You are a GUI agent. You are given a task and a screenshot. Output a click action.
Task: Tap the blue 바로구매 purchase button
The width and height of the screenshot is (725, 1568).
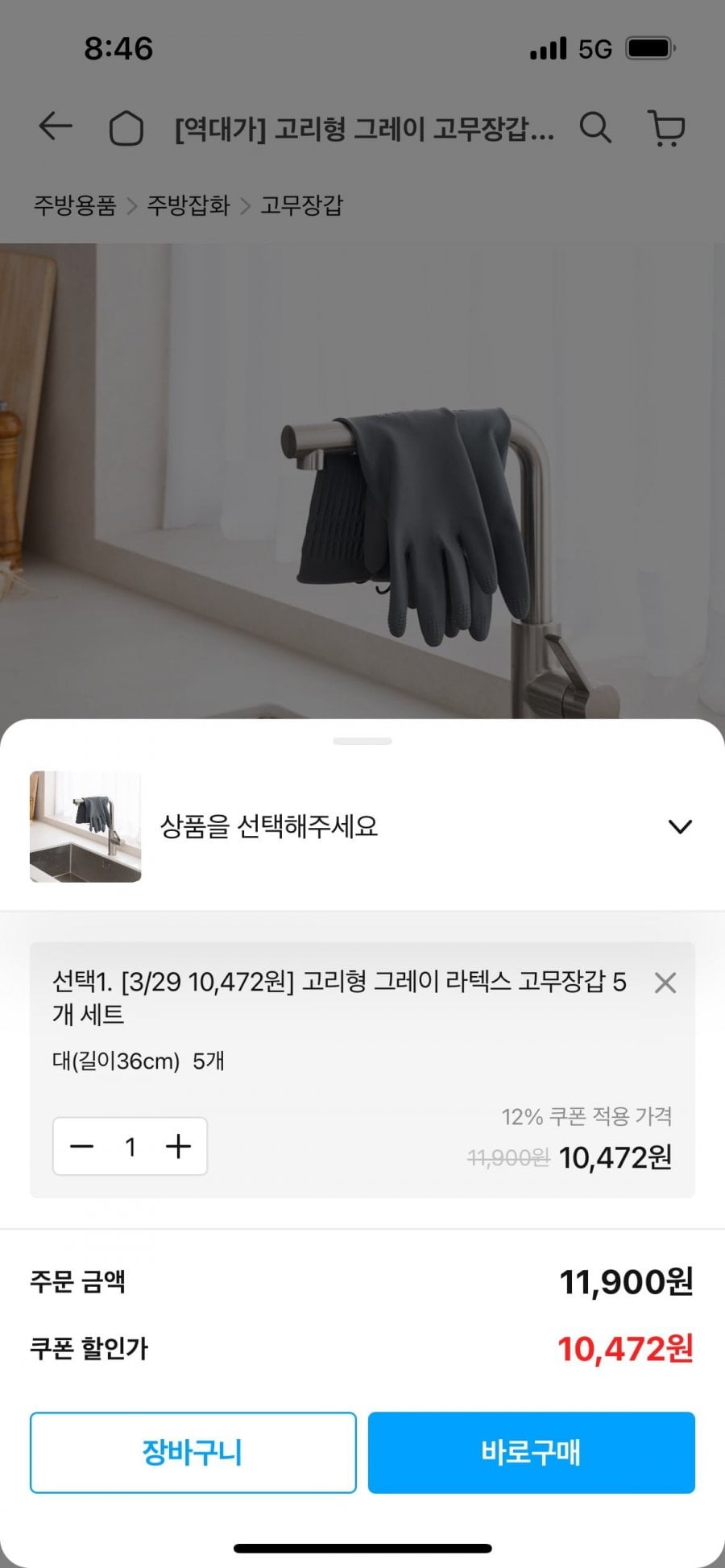531,1452
